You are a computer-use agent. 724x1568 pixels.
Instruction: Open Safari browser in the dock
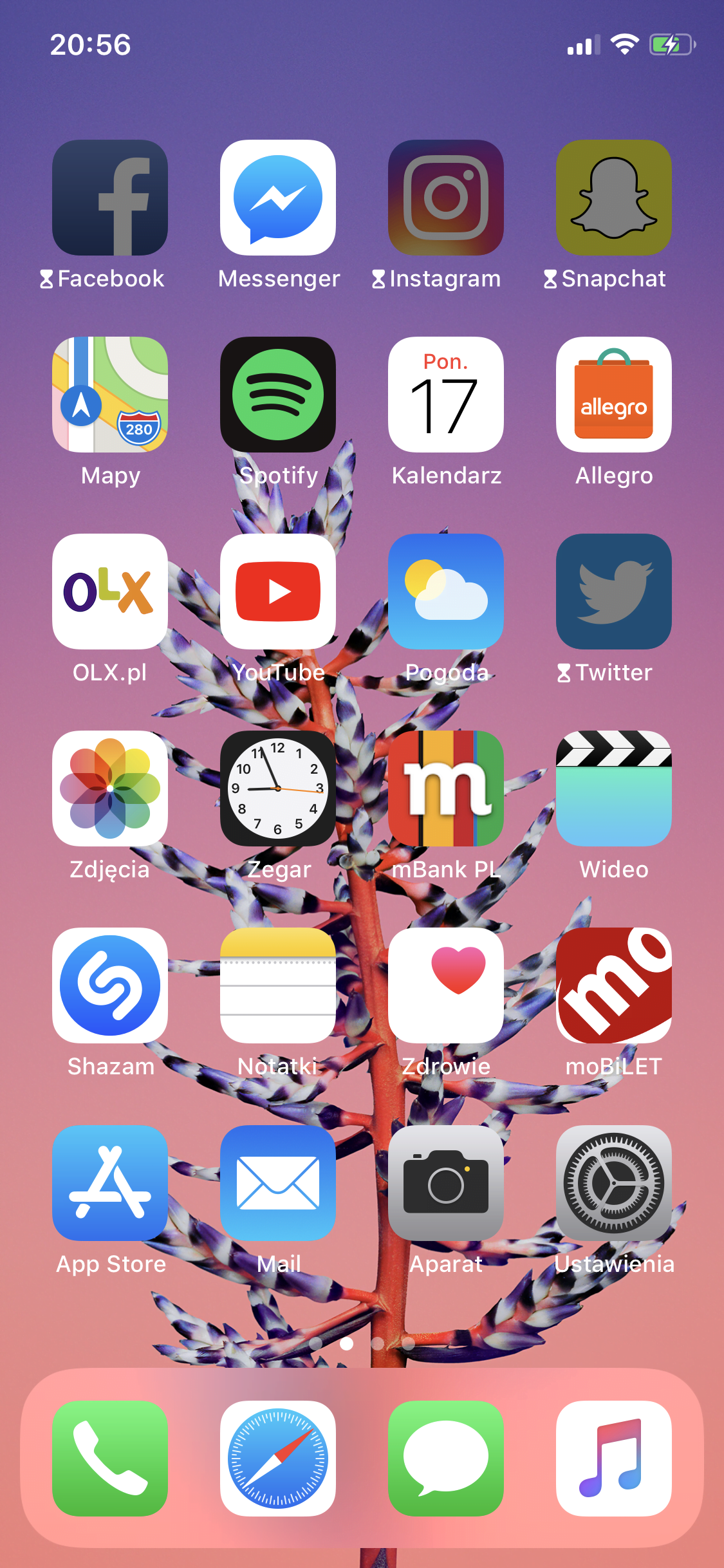click(x=278, y=1459)
